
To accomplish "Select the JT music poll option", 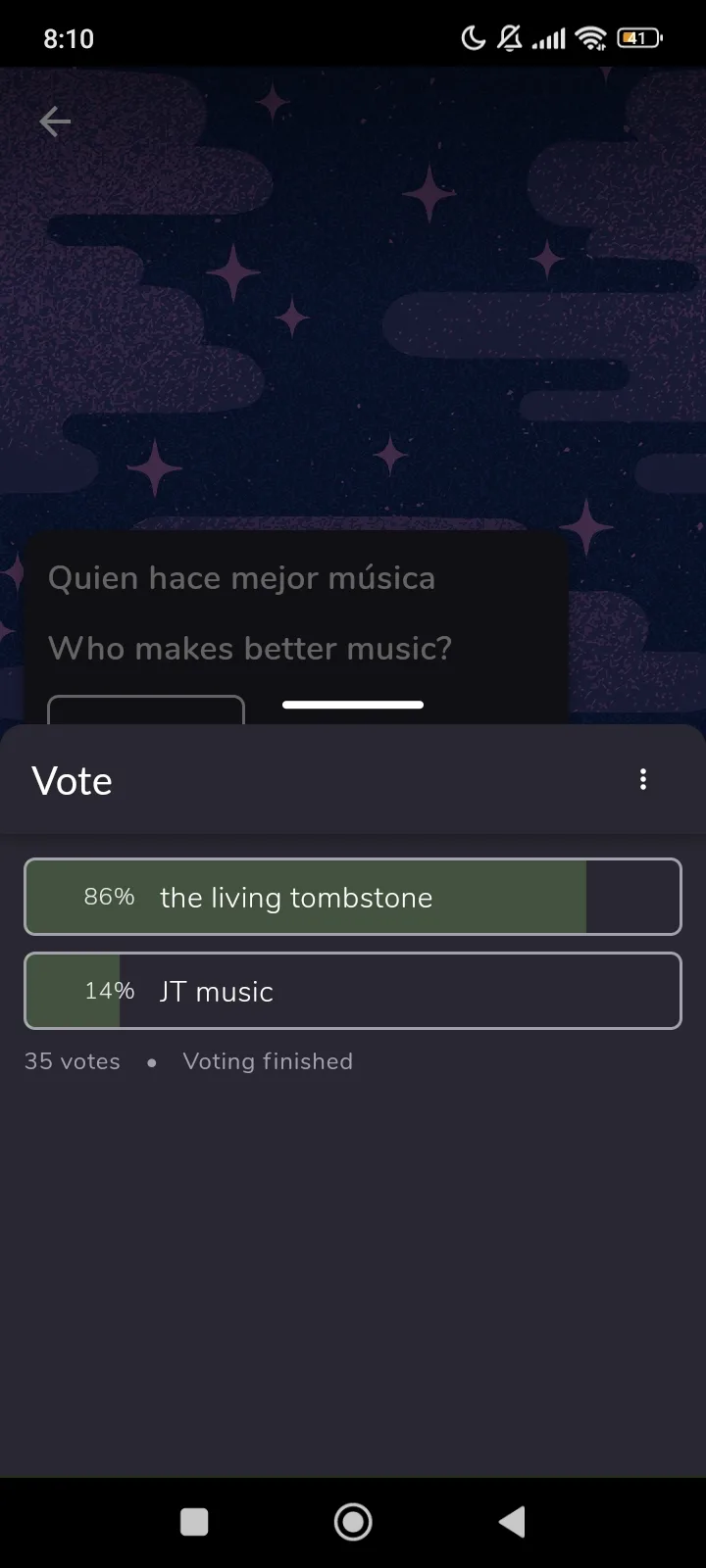I will pyautogui.click(x=353, y=991).
